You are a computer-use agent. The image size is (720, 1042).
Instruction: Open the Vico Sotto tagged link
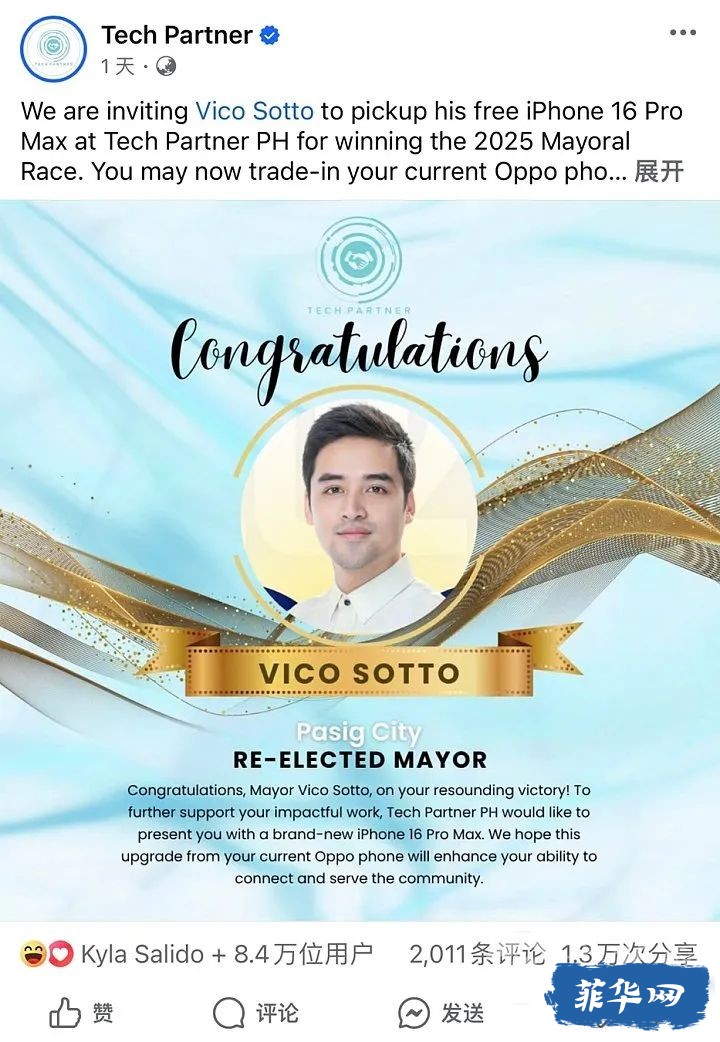click(254, 111)
